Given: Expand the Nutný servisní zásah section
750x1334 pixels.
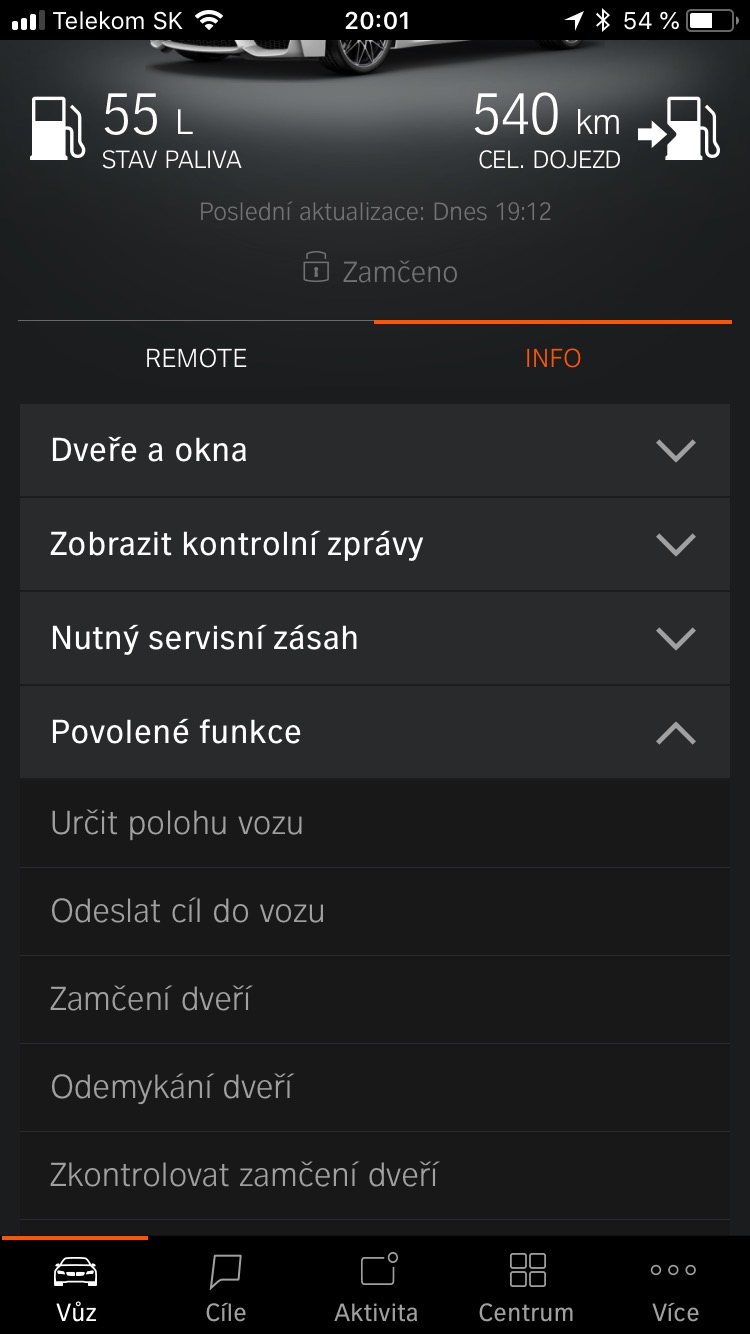Looking at the screenshot, I should 375,638.
